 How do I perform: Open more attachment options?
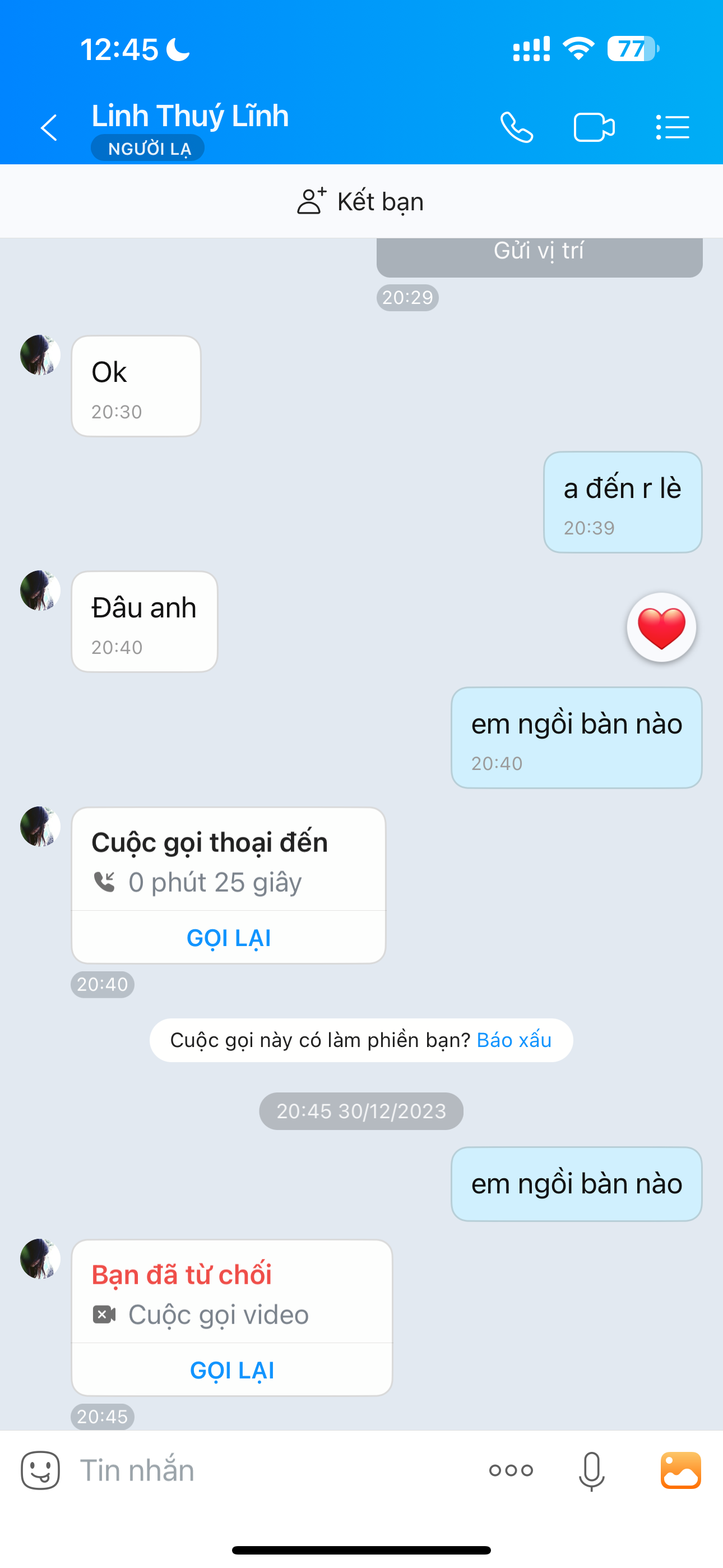[x=511, y=1470]
